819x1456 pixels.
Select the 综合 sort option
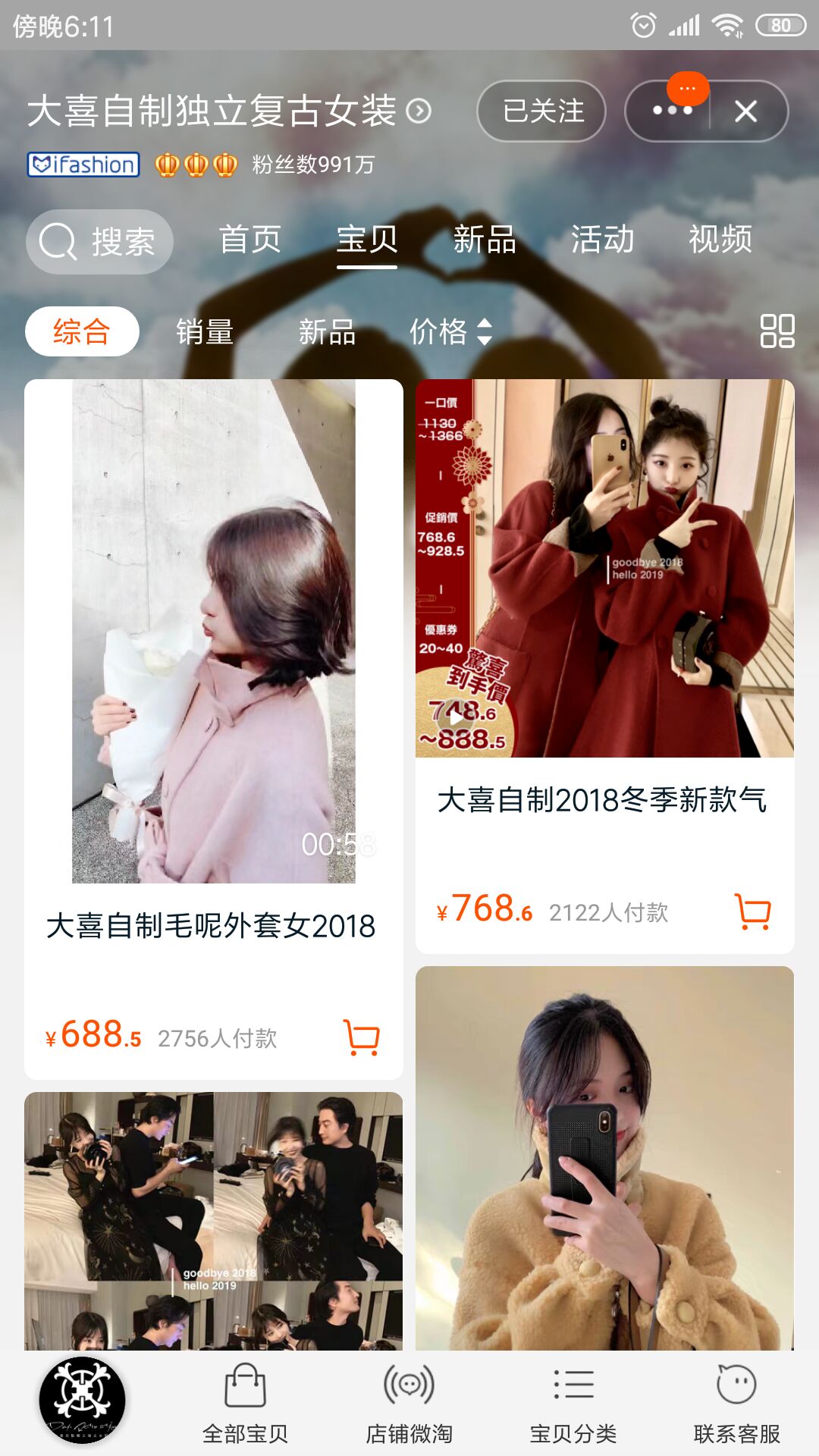[x=80, y=333]
